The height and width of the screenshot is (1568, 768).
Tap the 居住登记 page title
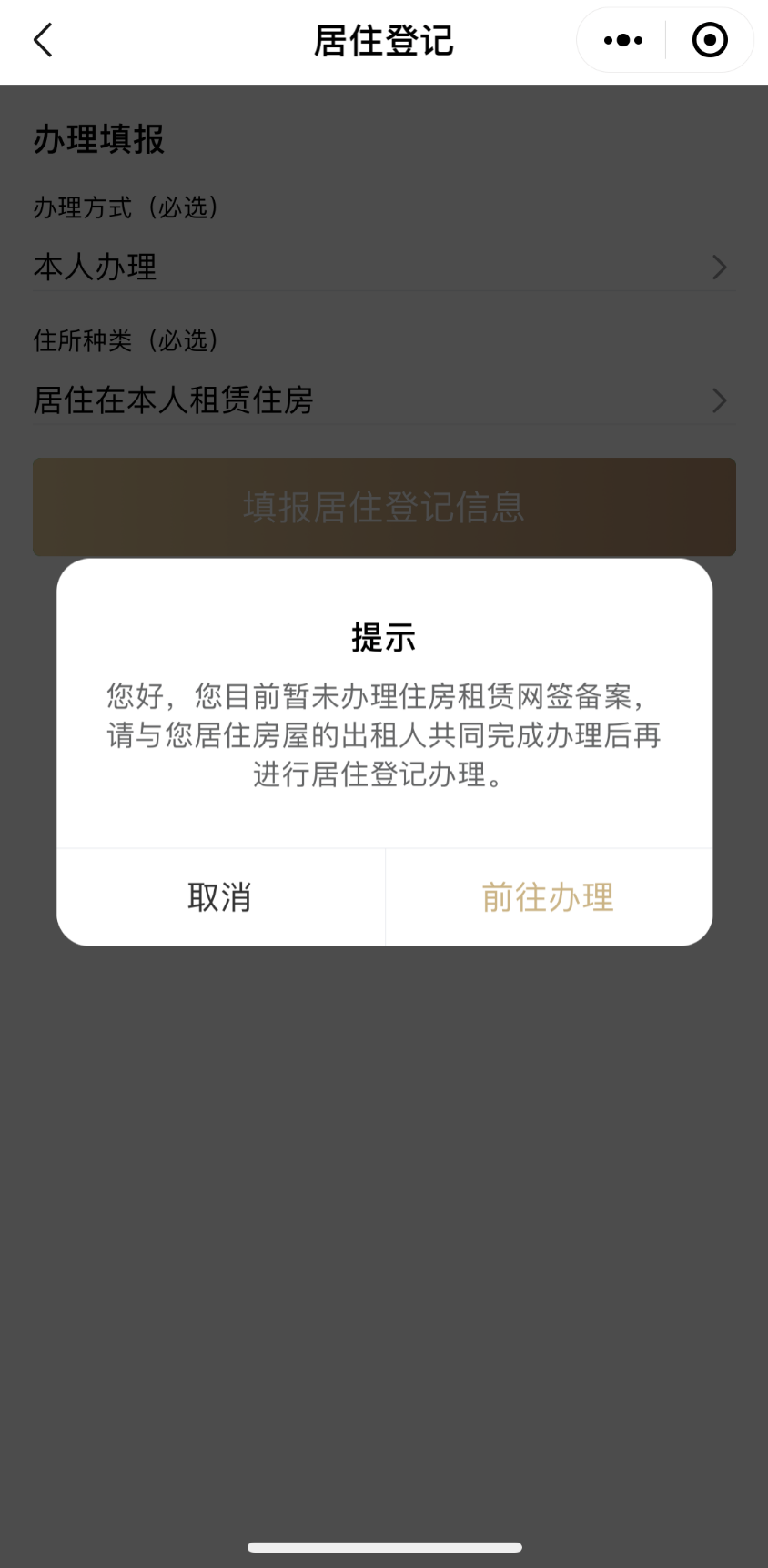(x=383, y=41)
